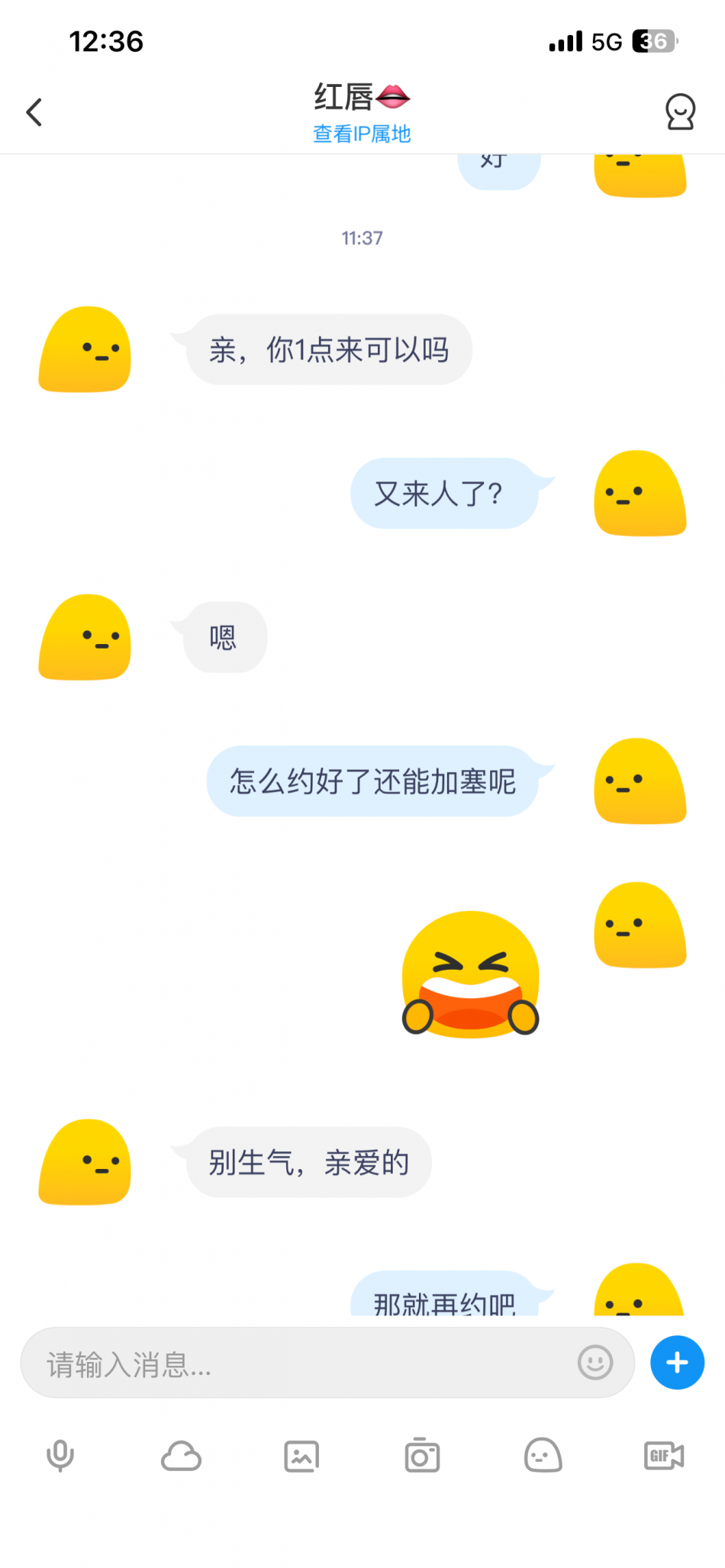Screen dimensions: 725x1568
Task: Open the camera to take photo
Action: coord(422,1455)
